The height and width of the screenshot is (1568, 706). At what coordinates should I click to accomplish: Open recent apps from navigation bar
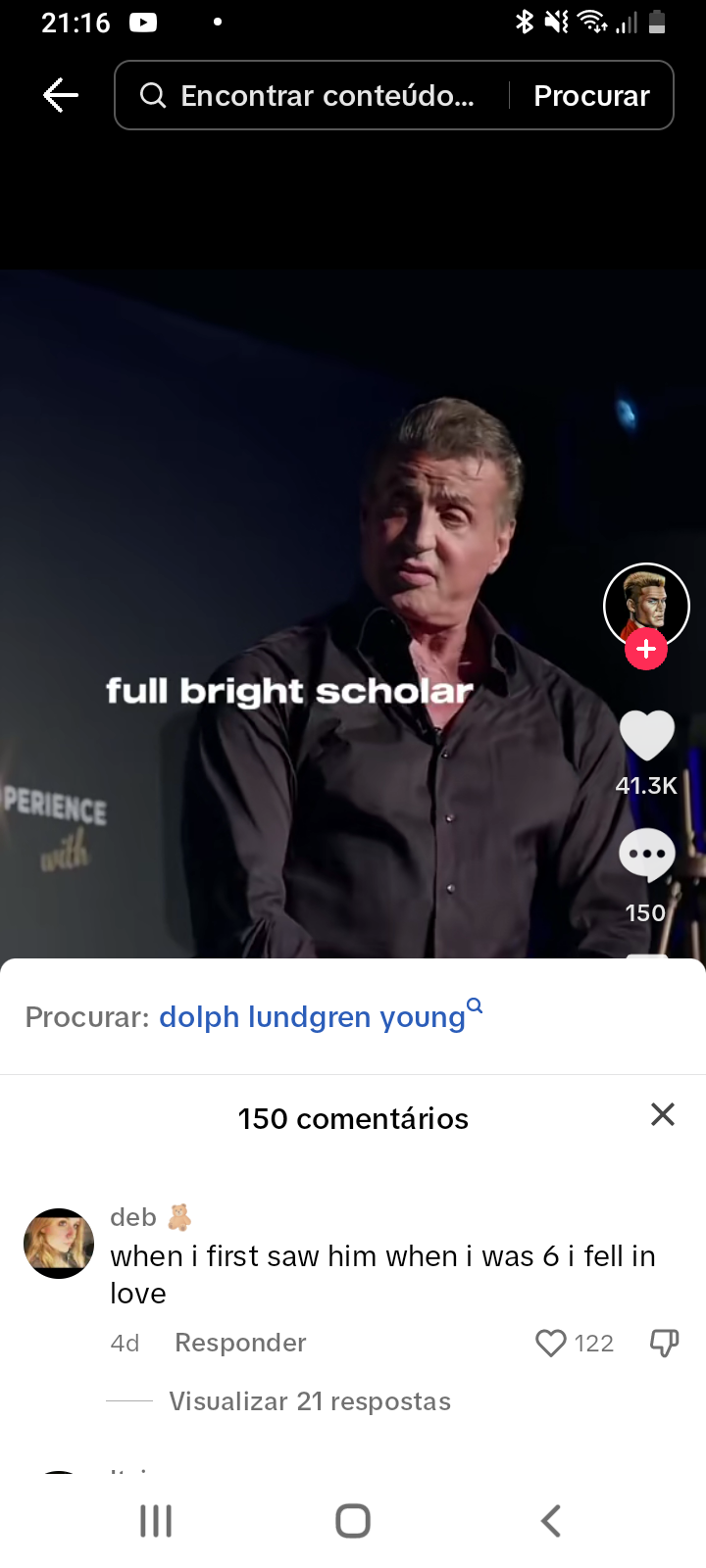pyautogui.click(x=156, y=1521)
